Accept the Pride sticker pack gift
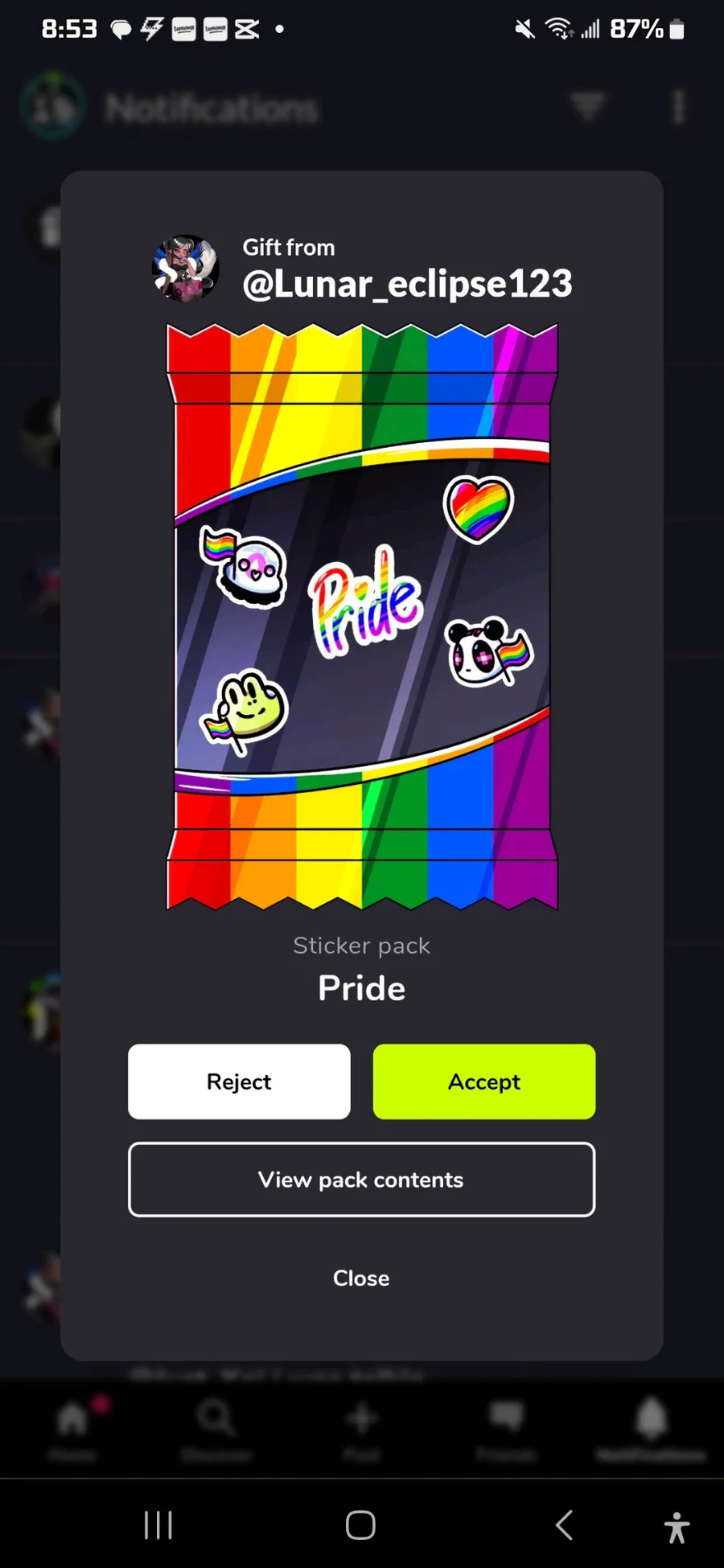724x1568 pixels. coord(484,1082)
